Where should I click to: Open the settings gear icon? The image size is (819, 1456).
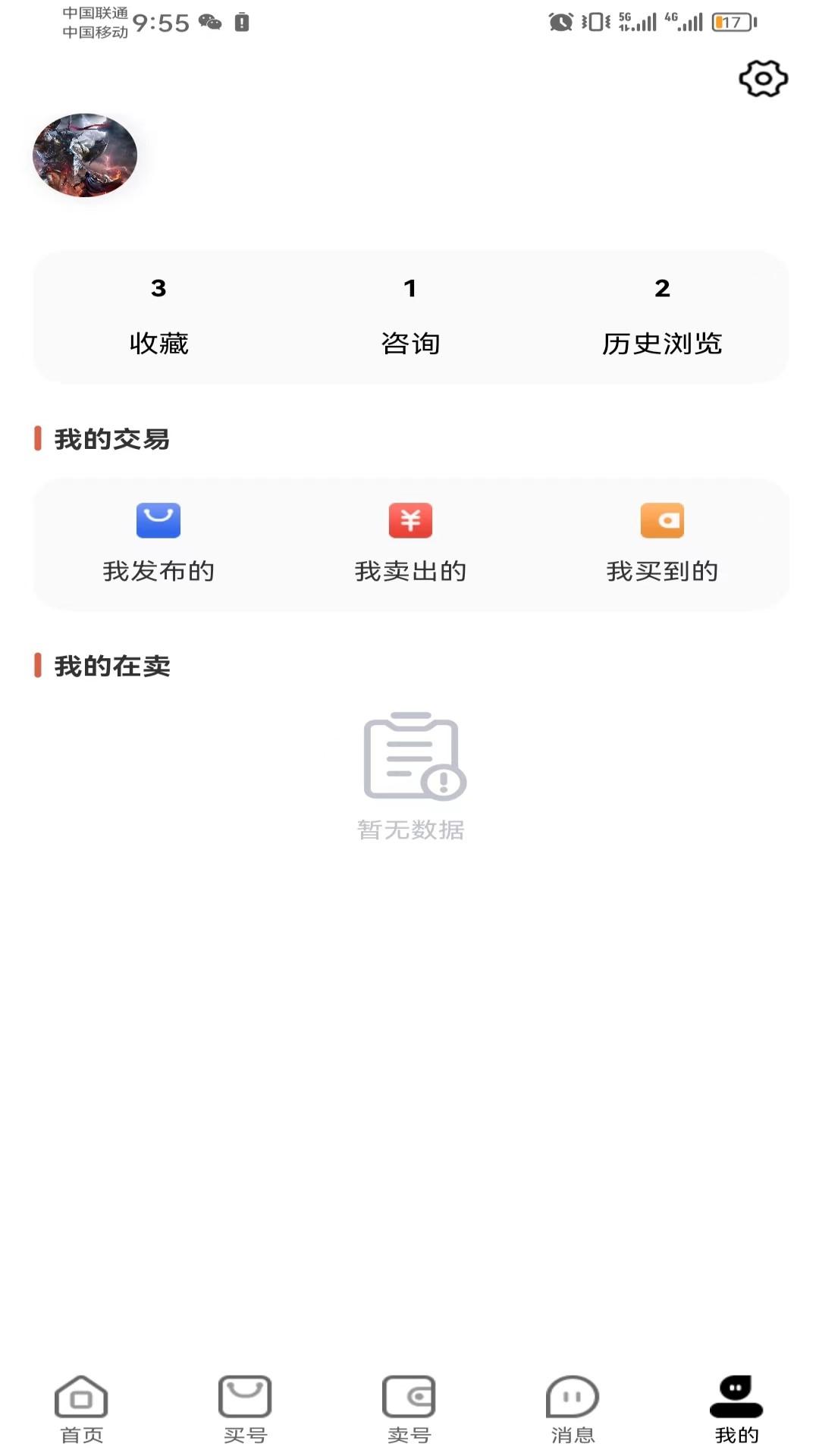[x=762, y=77]
